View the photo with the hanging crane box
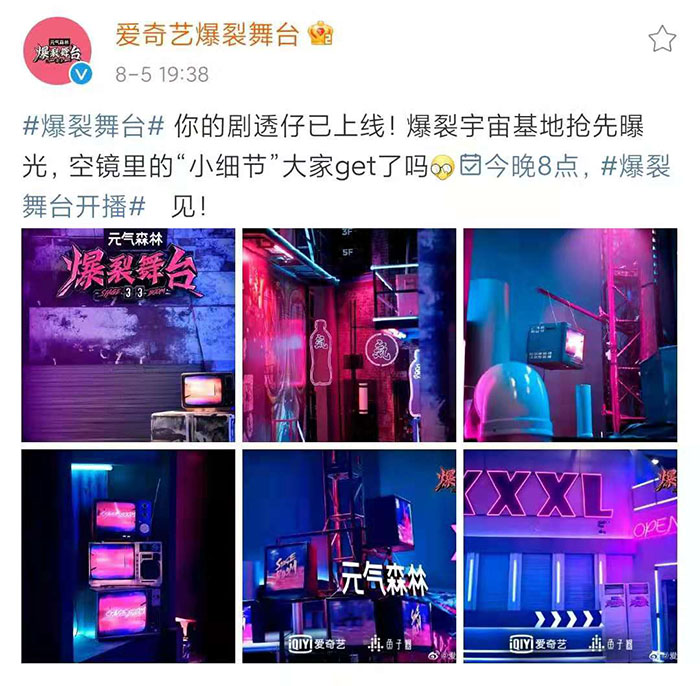The image size is (700, 686). pos(570,335)
